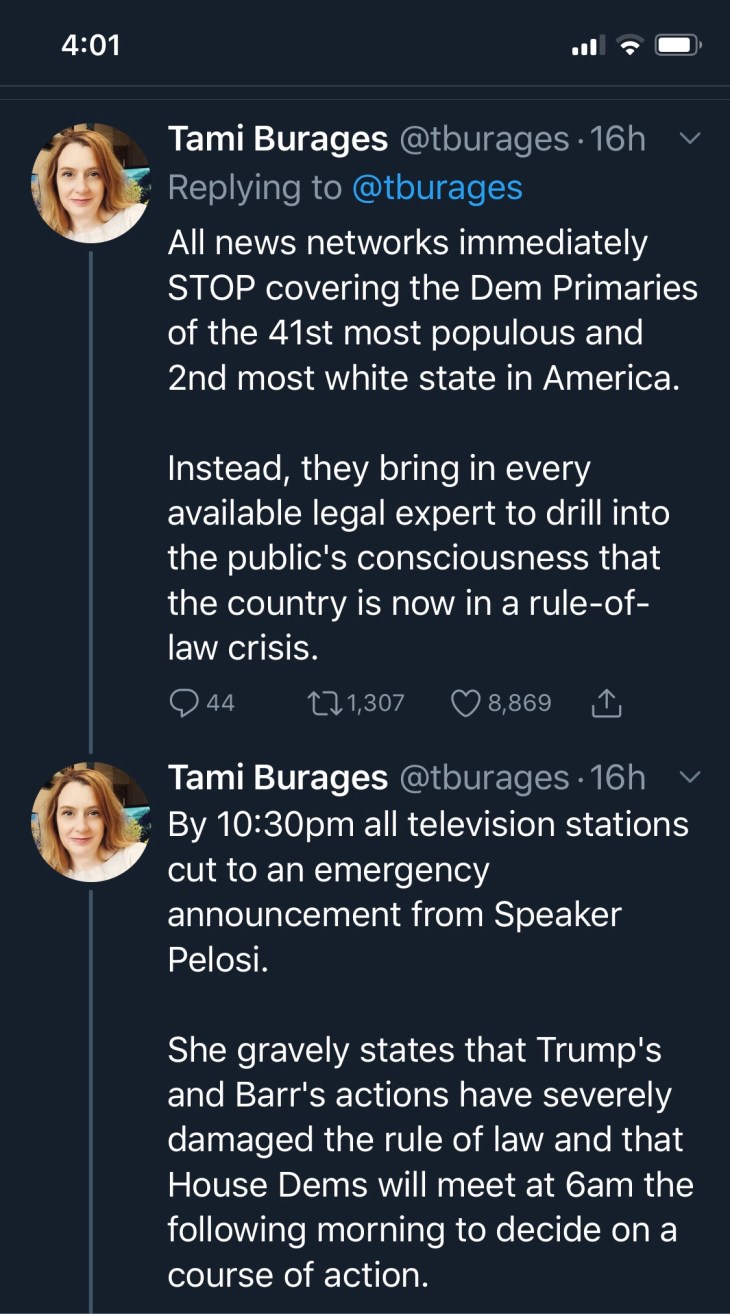Screen dimensions: 730x1314
Task: Open Tami Burages' avatar on the first tweet
Action: [x=90, y=183]
